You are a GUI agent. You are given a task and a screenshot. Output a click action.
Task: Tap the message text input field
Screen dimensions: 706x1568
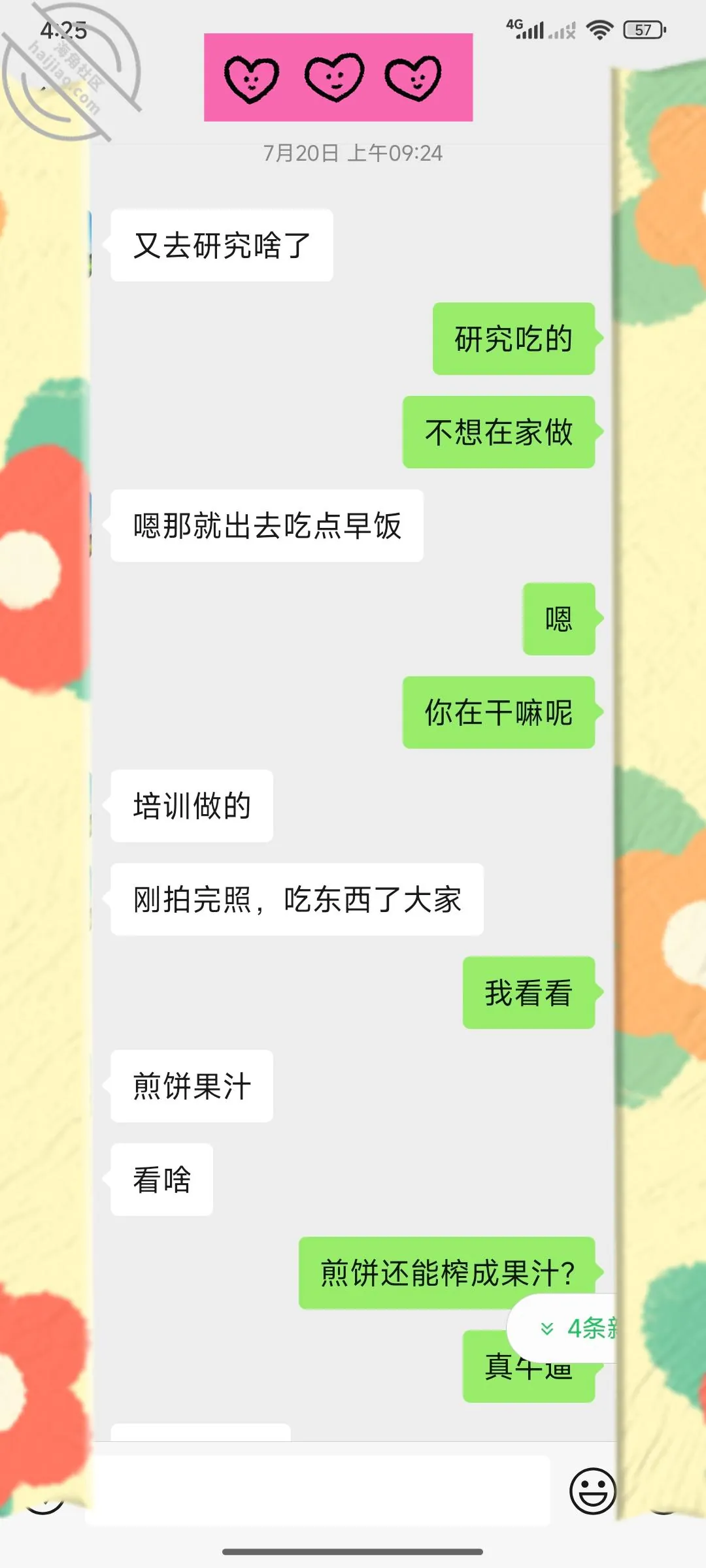319,1491
